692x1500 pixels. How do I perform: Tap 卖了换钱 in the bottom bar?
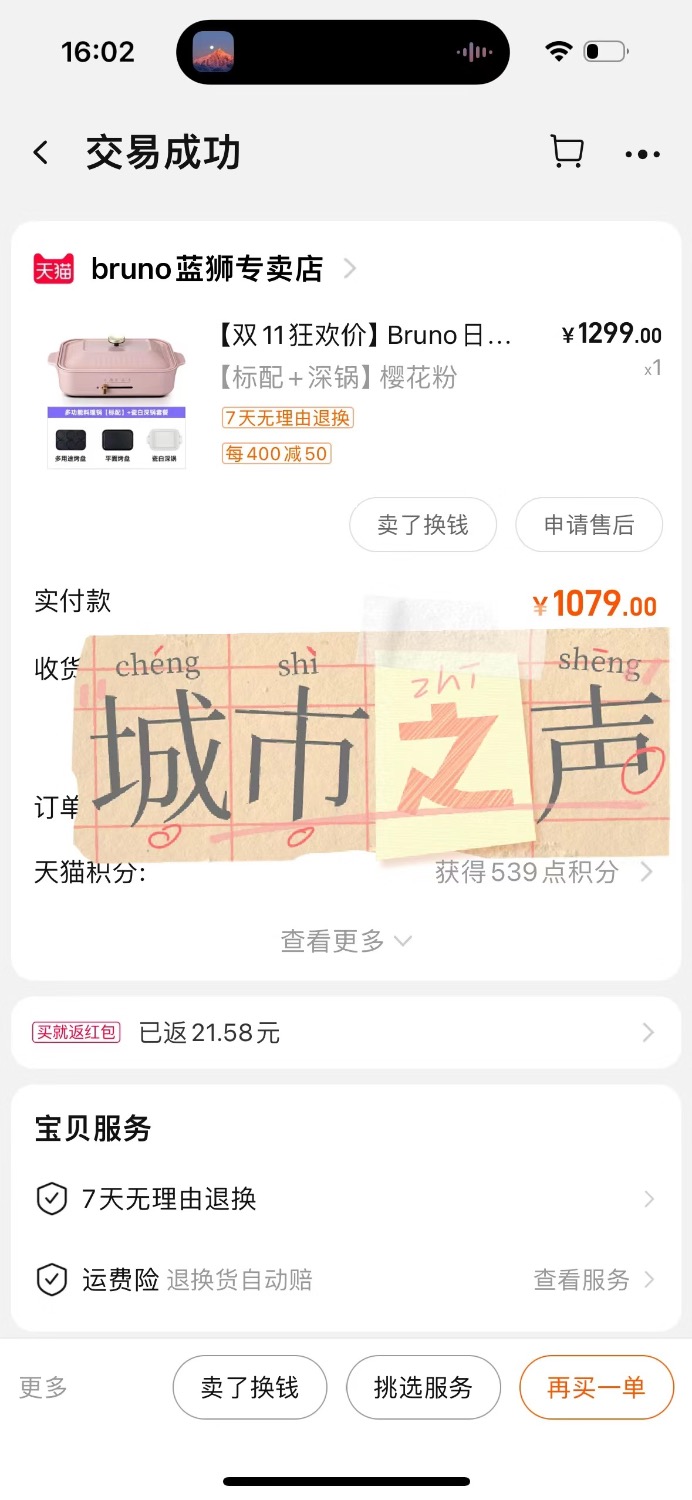(249, 1387)
